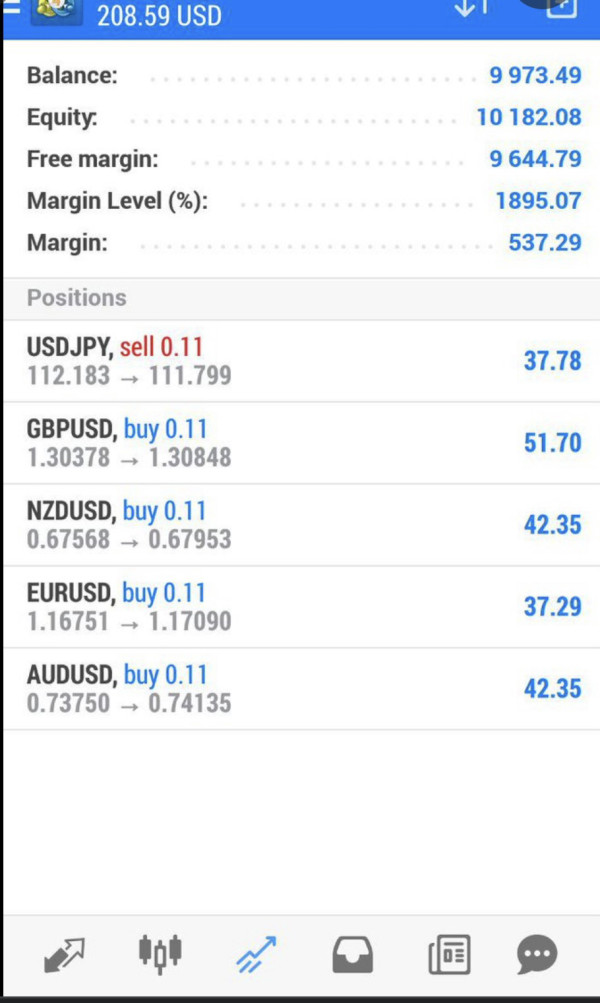Image resolution: width=600 pixels, height=1003 pixels.
Task: Select the GBPUSD buy 0.11 position
Action: [x=300, y=443]
